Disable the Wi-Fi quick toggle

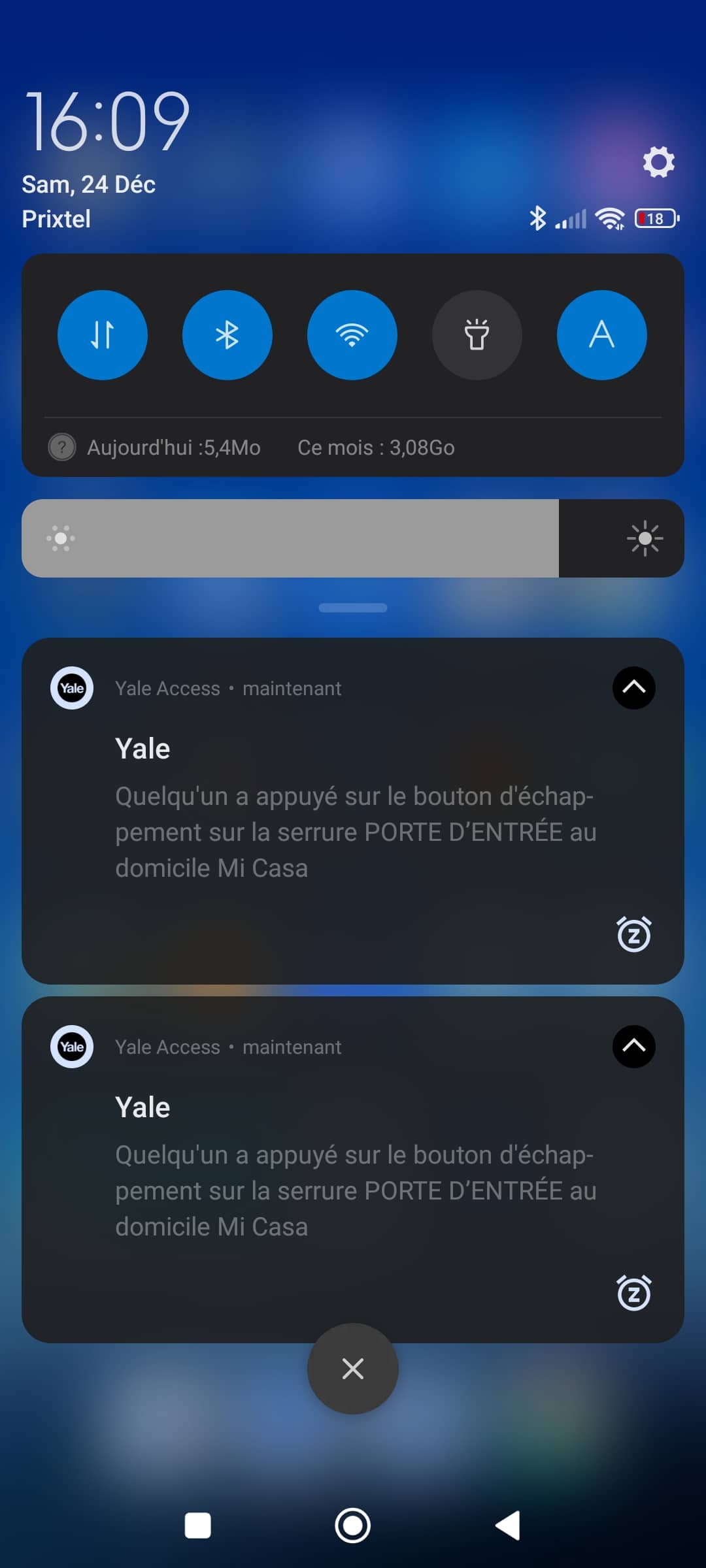pyautogui.click(x=352, y=335)
